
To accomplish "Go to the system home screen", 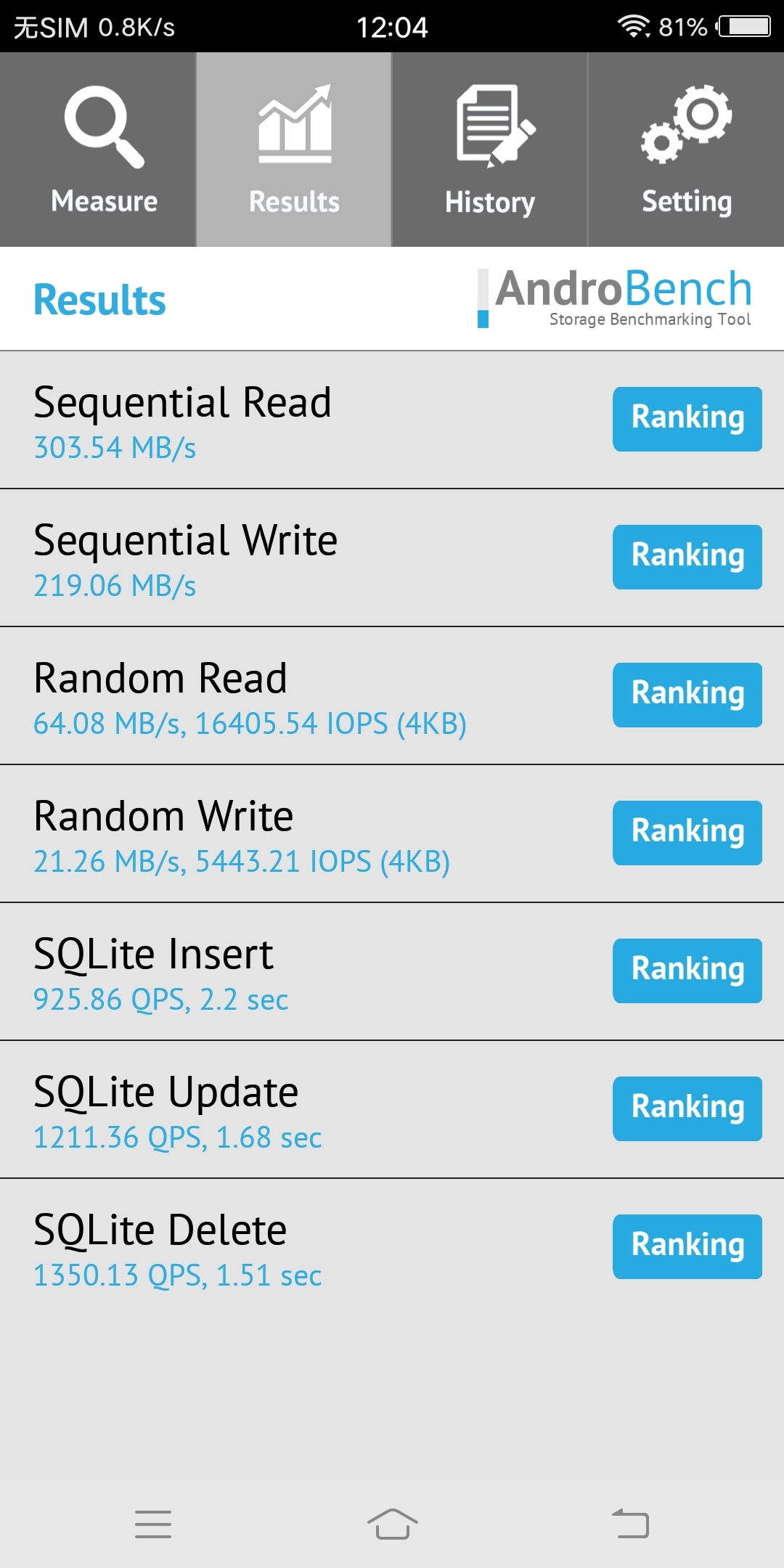I will 392,1524.
